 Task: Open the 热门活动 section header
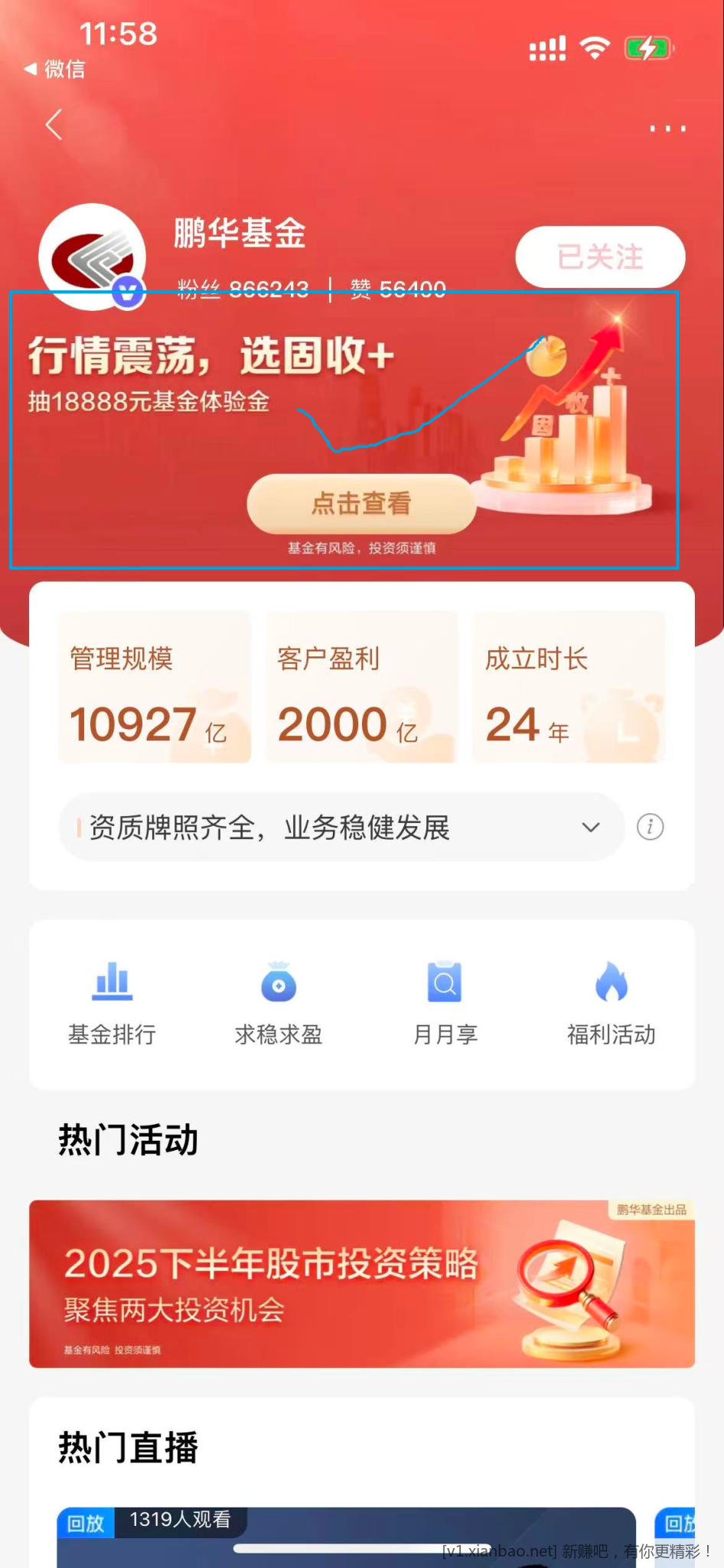(x=127, y=1140)
